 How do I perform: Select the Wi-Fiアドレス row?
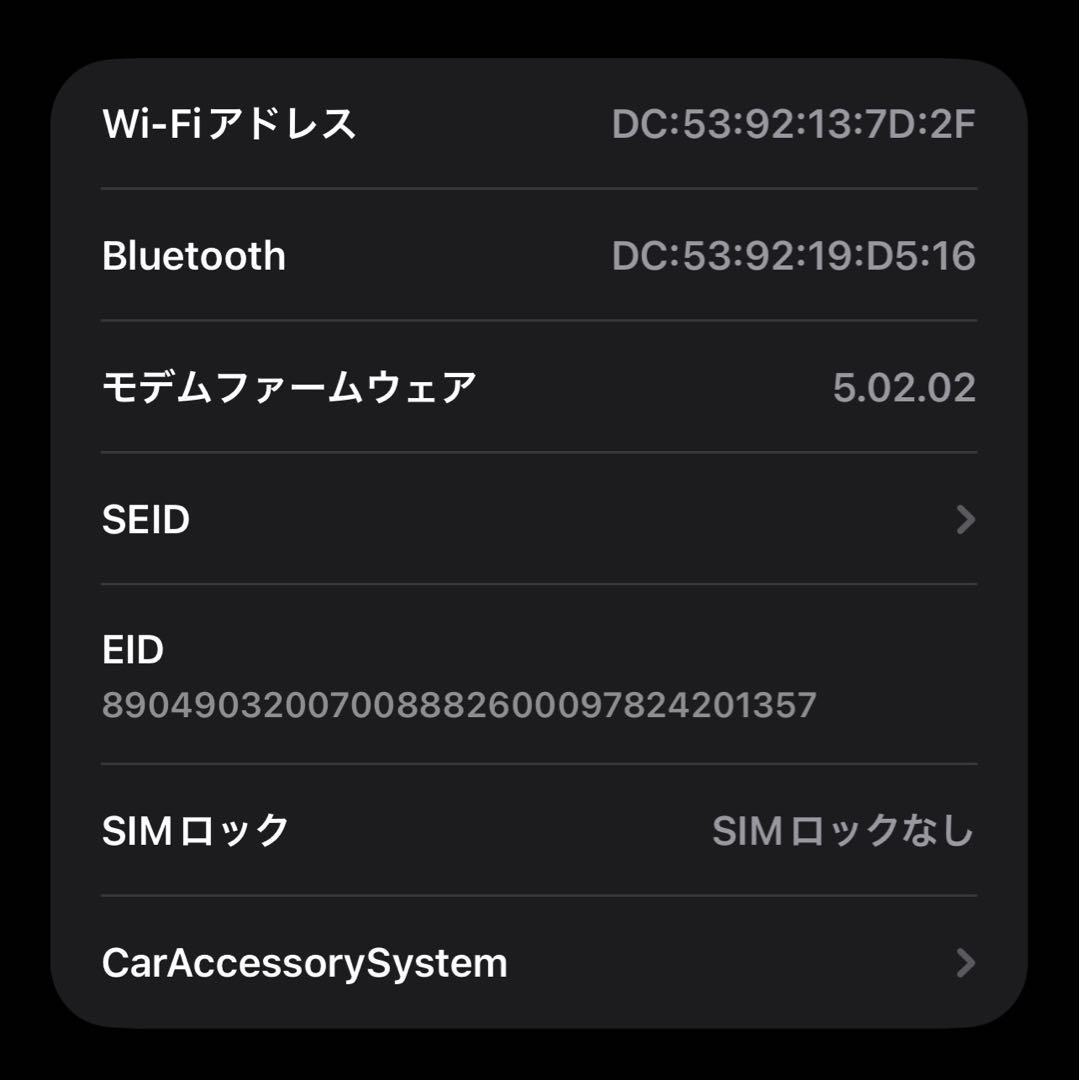tap(540, 124)
